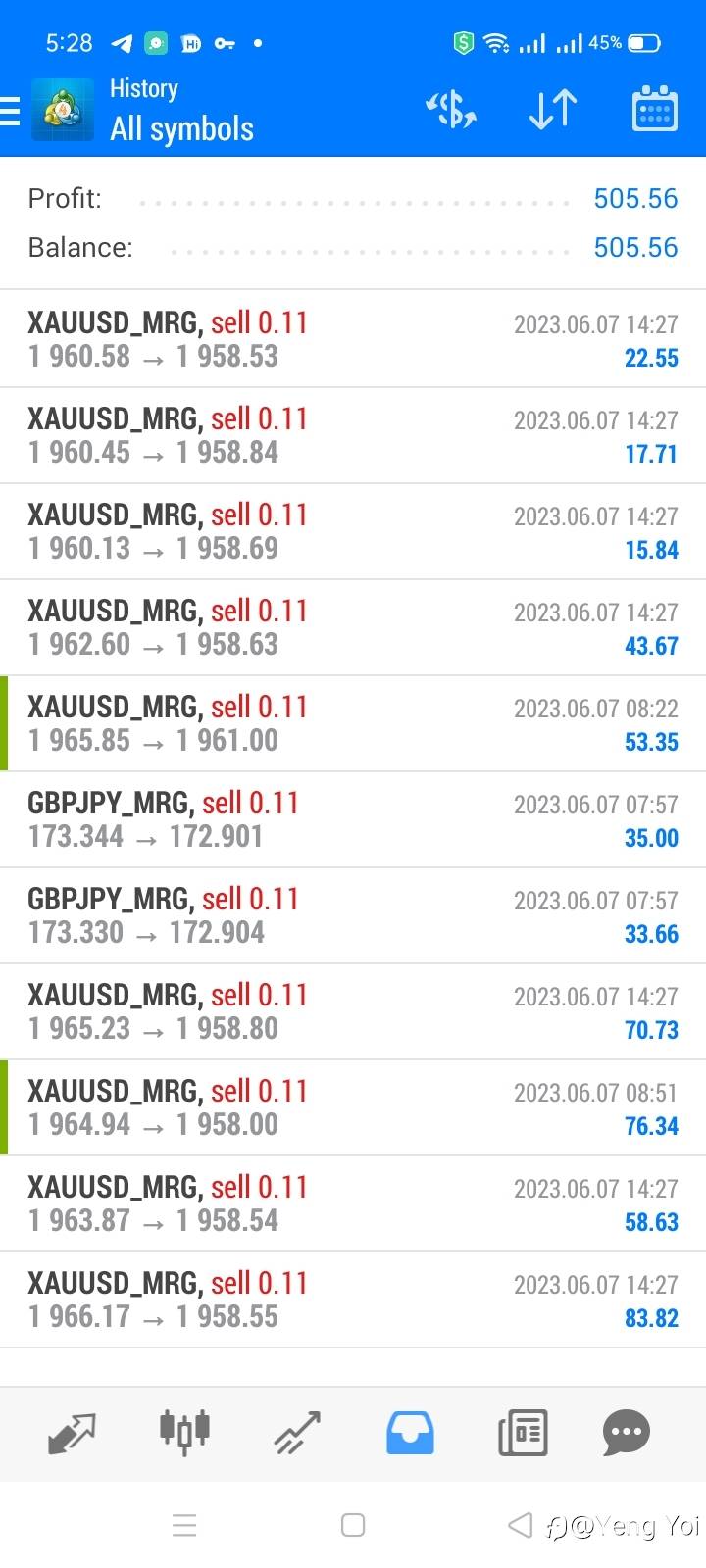This screenshot has width=706, height=1568.
Task: Open the calendar date range picker
Action: point(654,109)
